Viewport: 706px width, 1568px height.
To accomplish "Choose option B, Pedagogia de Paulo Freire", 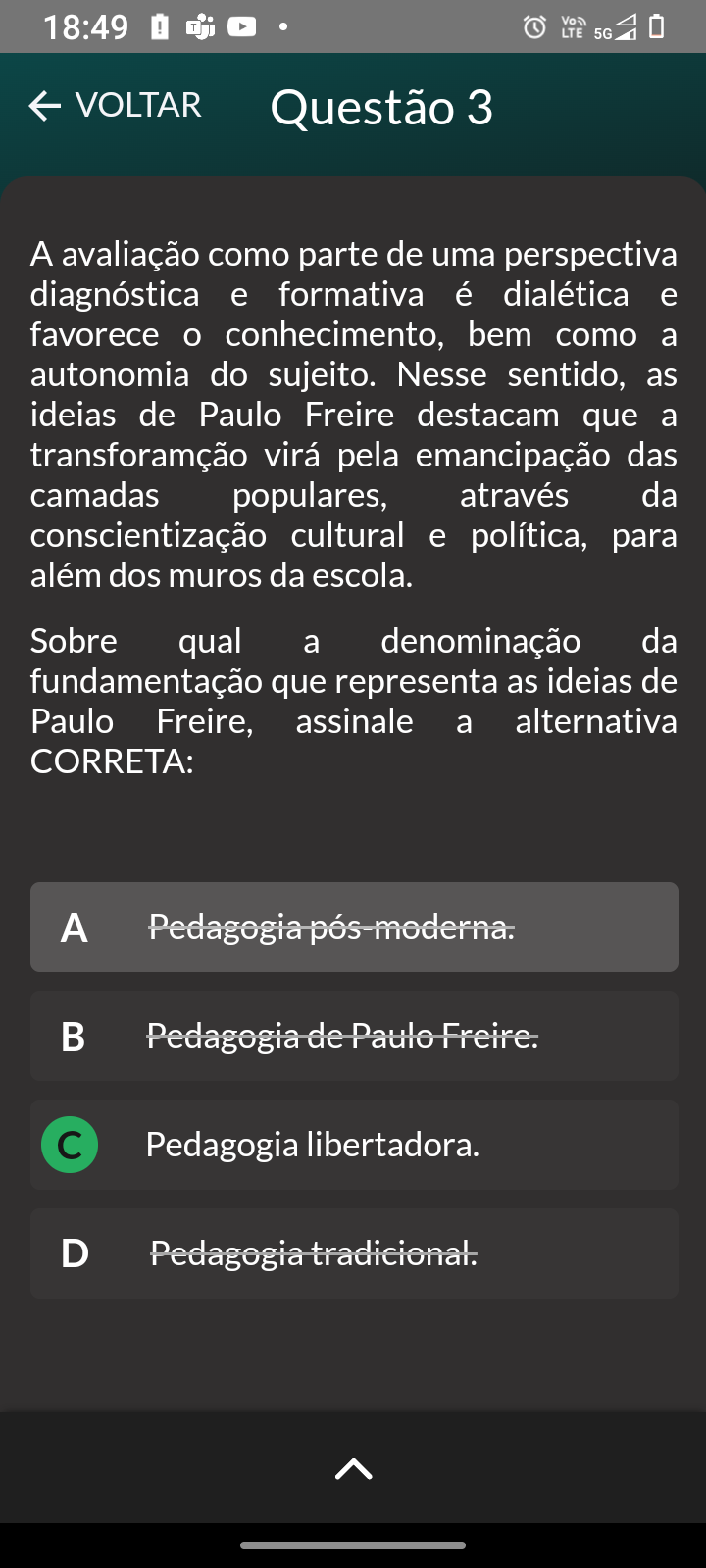I will (x=354, y=1036).
